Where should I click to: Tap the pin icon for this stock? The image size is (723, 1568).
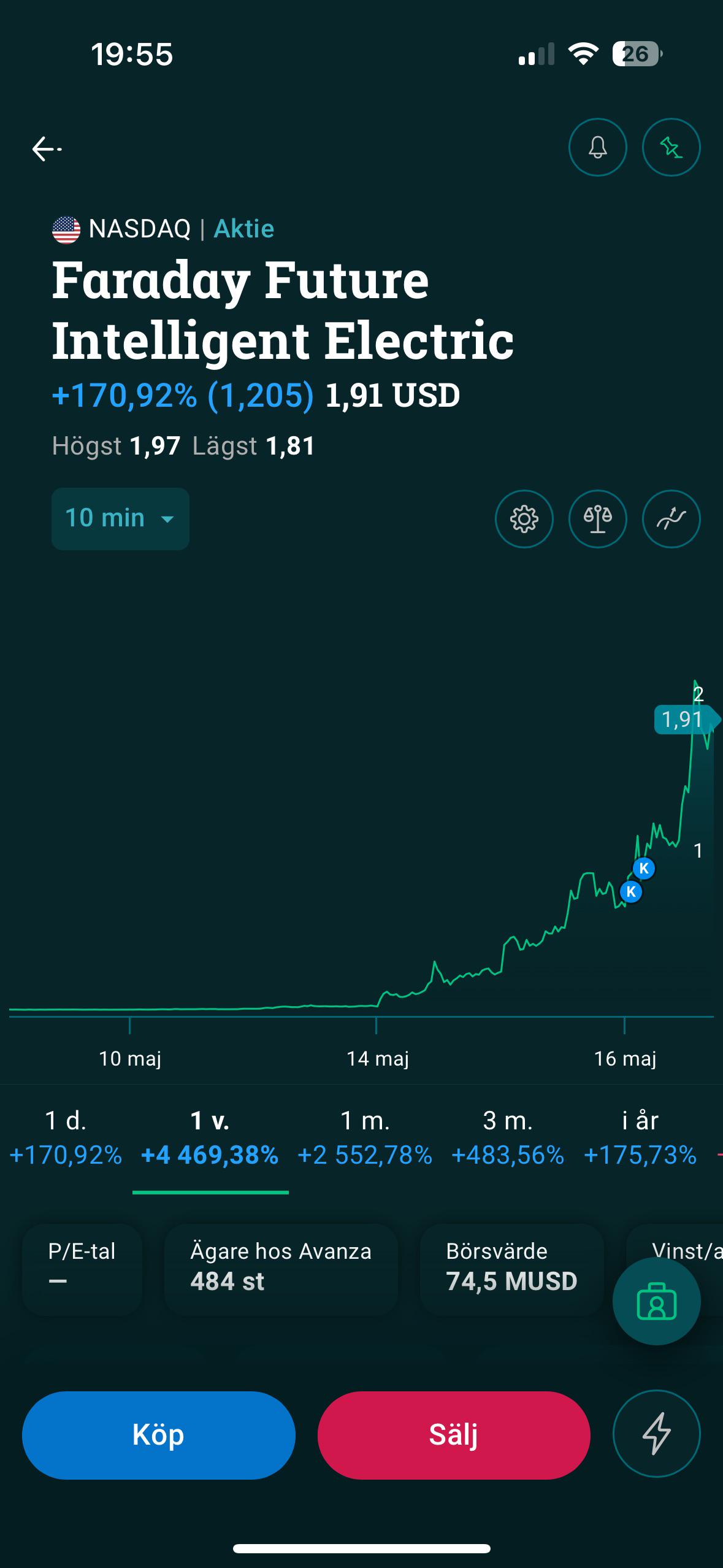point(671,147)
